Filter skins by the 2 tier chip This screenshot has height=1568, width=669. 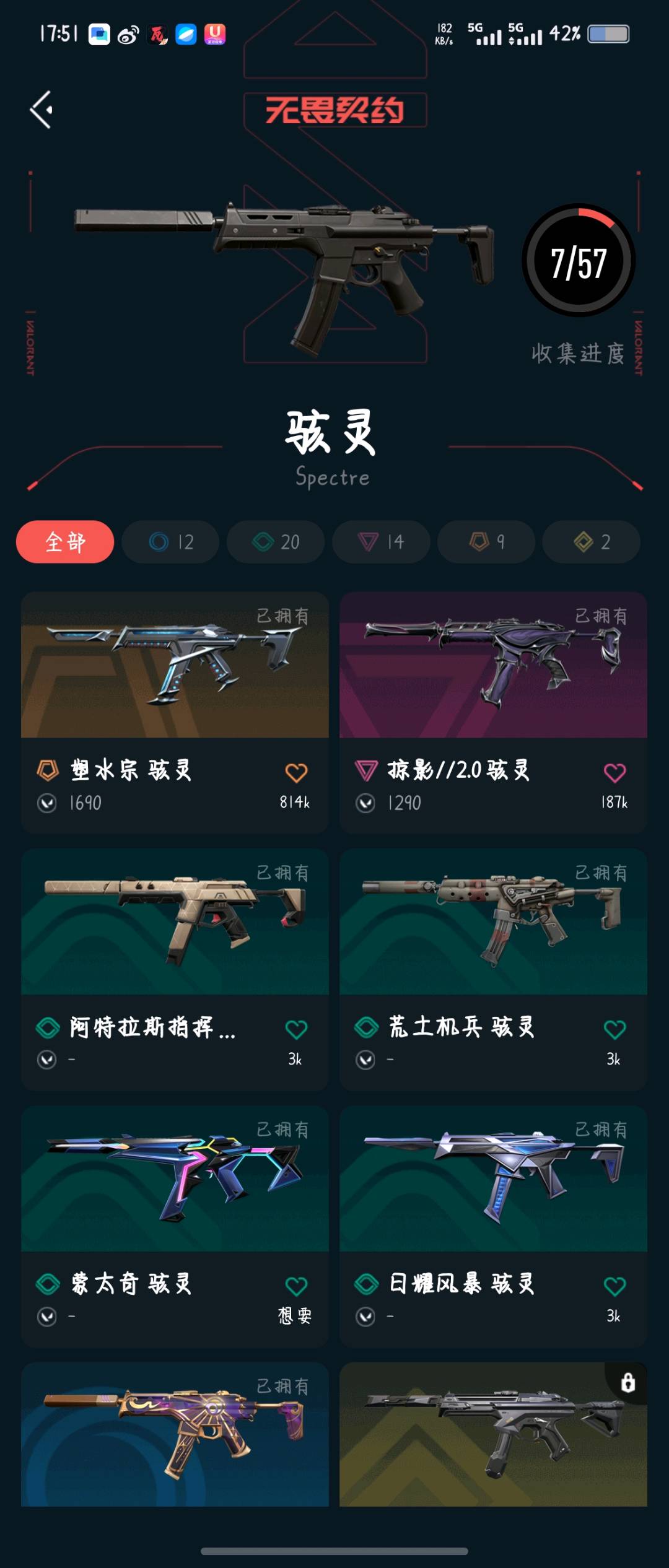(592, 542)
